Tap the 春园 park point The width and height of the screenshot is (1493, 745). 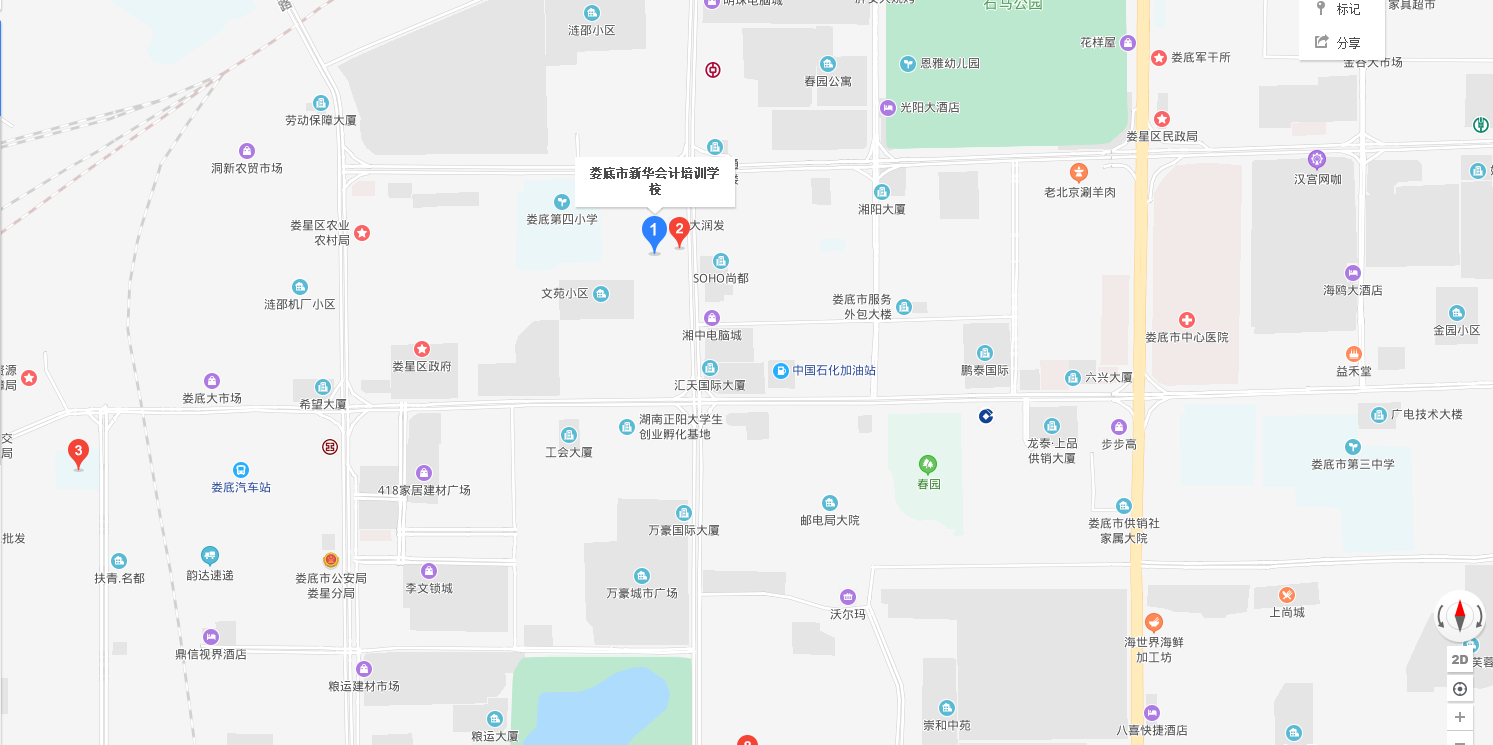[928, 465]
